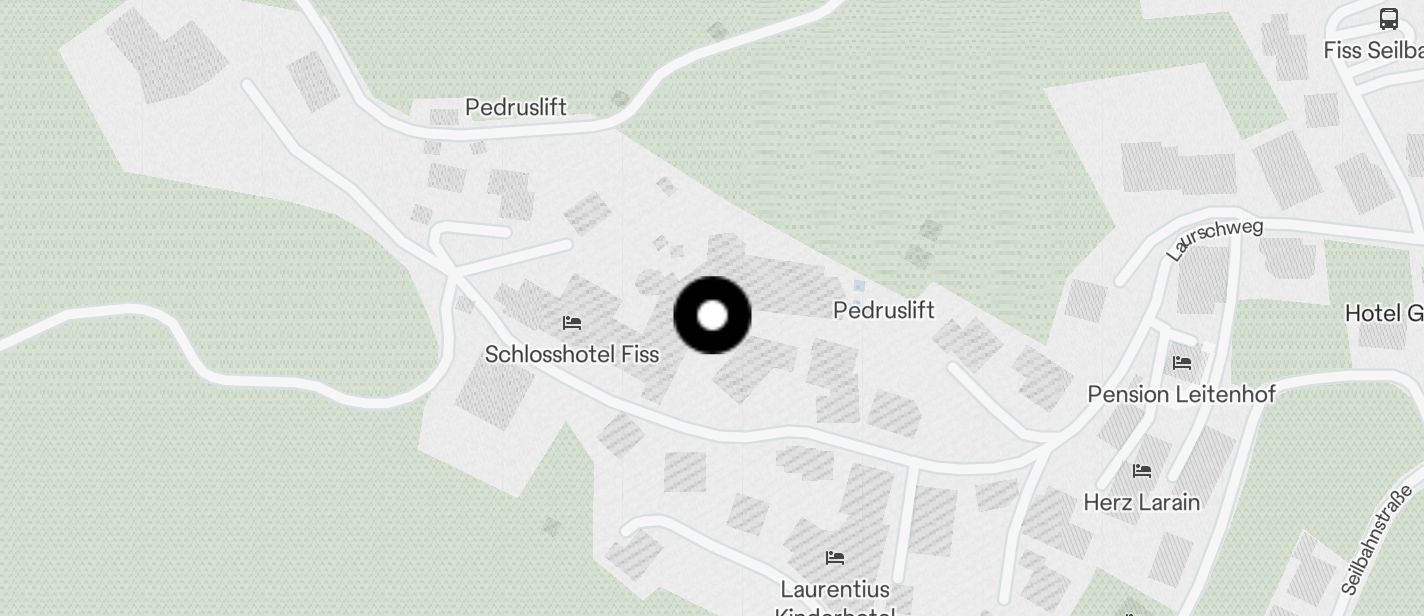Image resolution: width=1424 pixels, height=616 pixels.
Task: Select the Pension Leitenhof hotel marker
Action: click(1182, 363)
